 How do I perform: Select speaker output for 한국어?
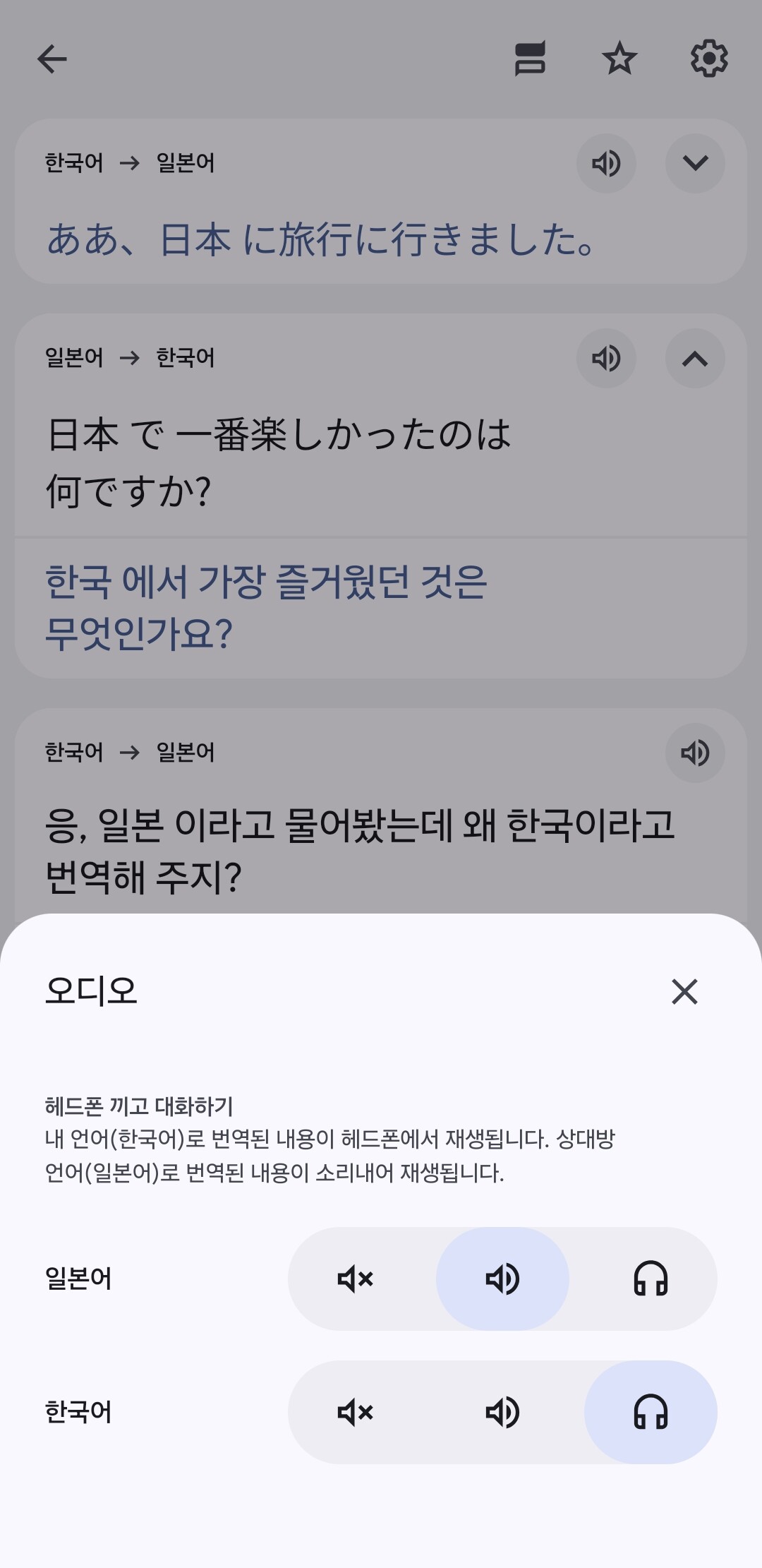click(502, 1412)
